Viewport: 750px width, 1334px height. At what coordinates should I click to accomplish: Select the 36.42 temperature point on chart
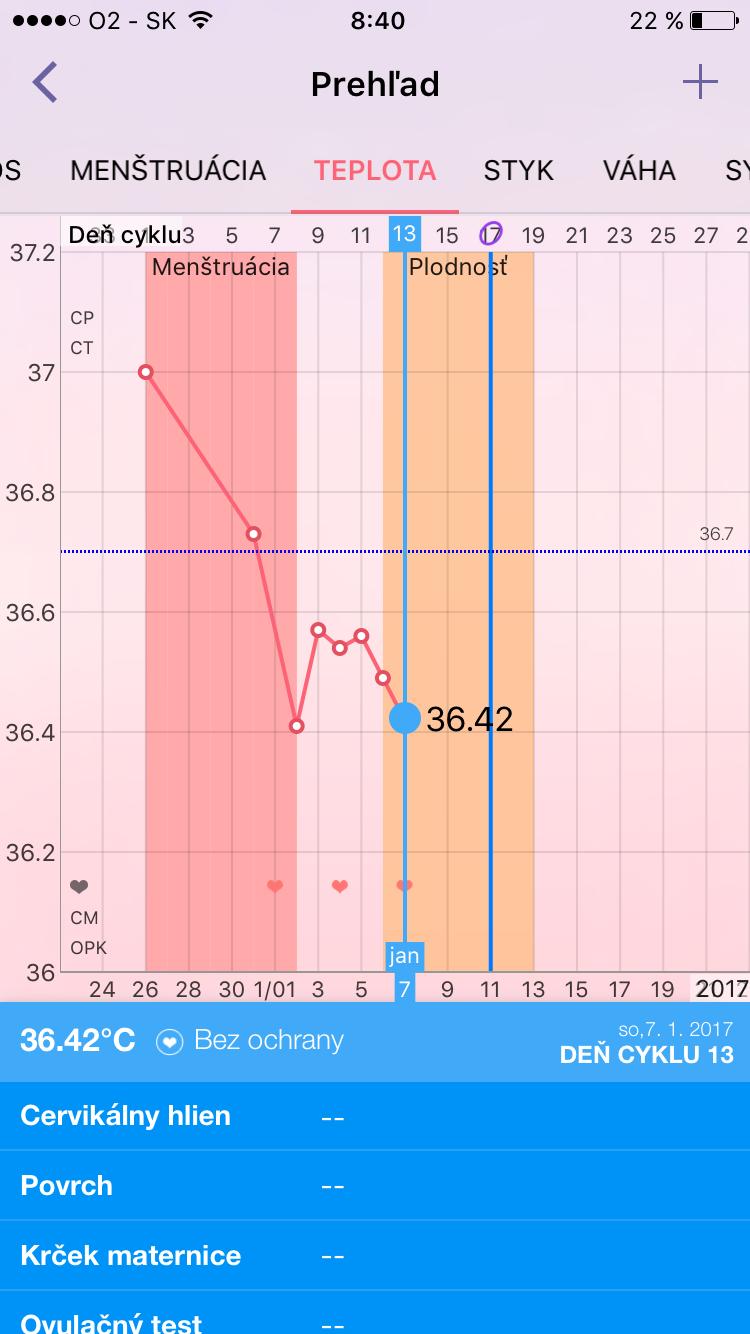point(405,717)
